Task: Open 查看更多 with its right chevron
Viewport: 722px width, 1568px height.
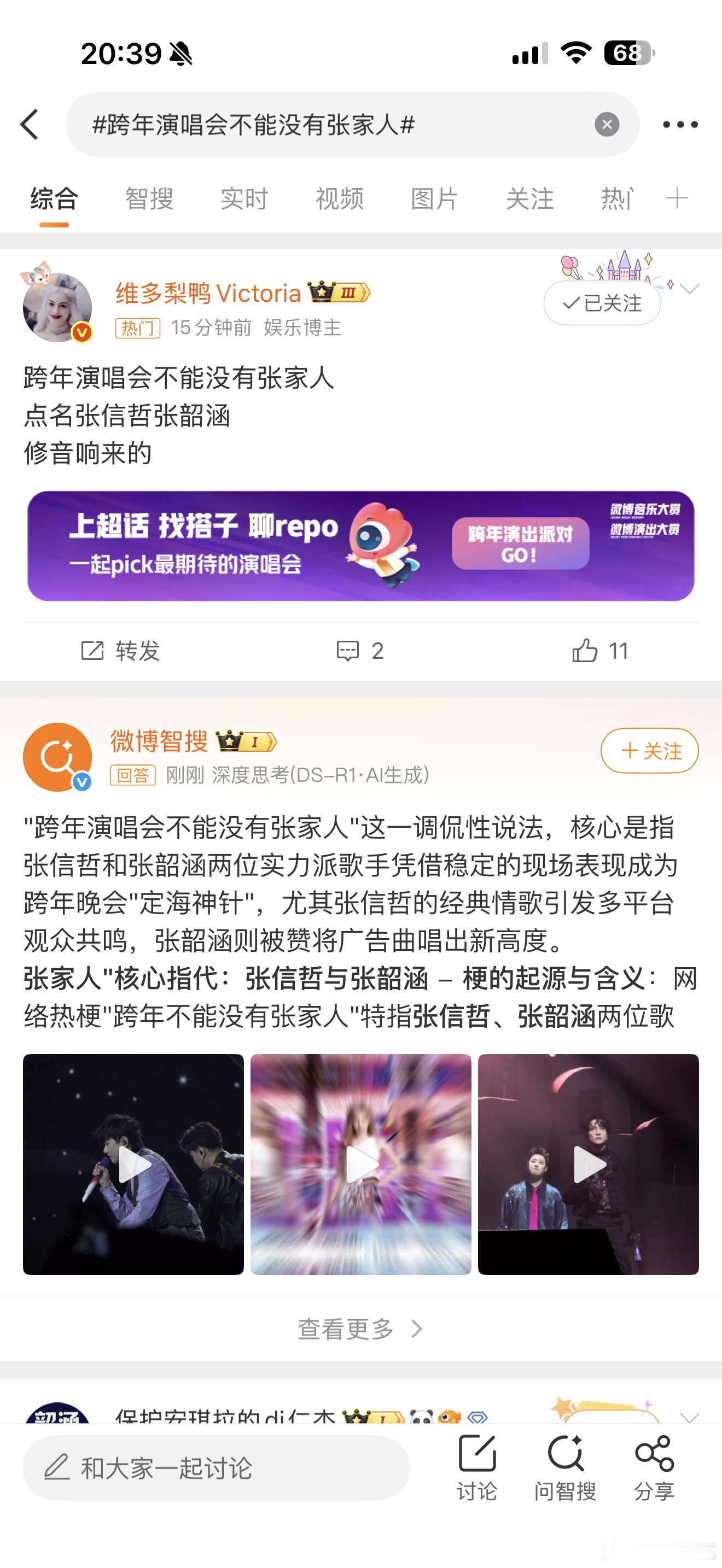Action: (x=361, y=1329)
